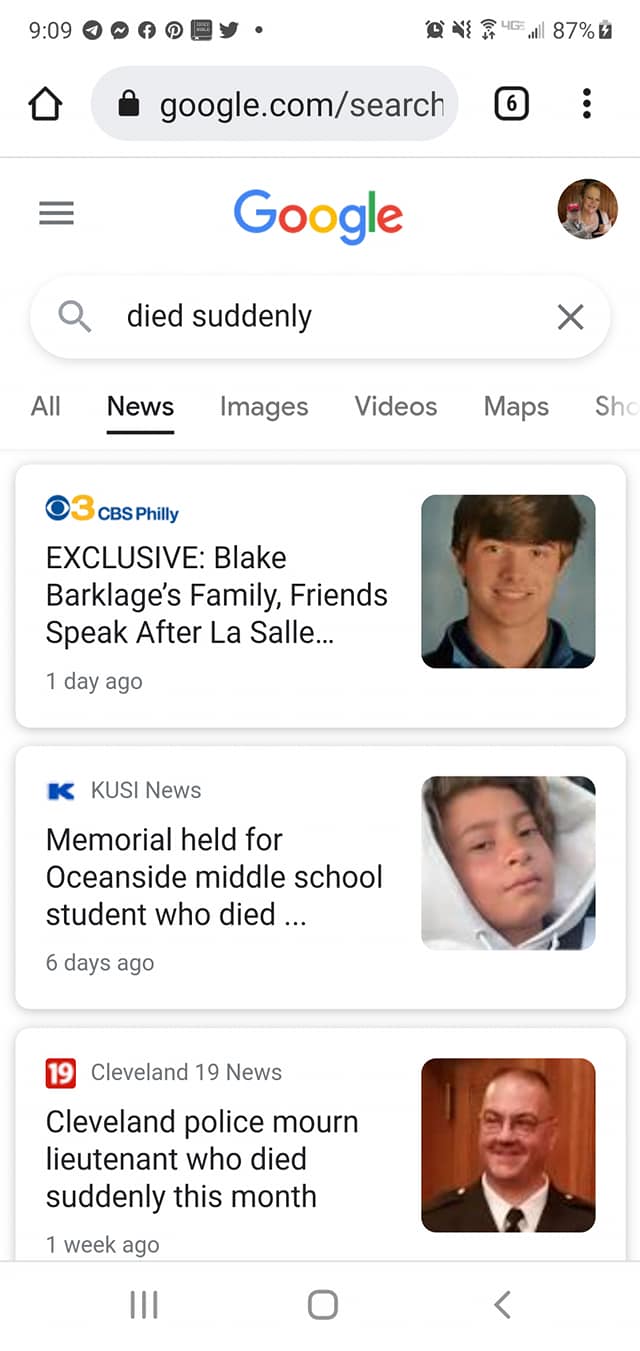
Task: Select the News tab
Action: tap(140, 406)
